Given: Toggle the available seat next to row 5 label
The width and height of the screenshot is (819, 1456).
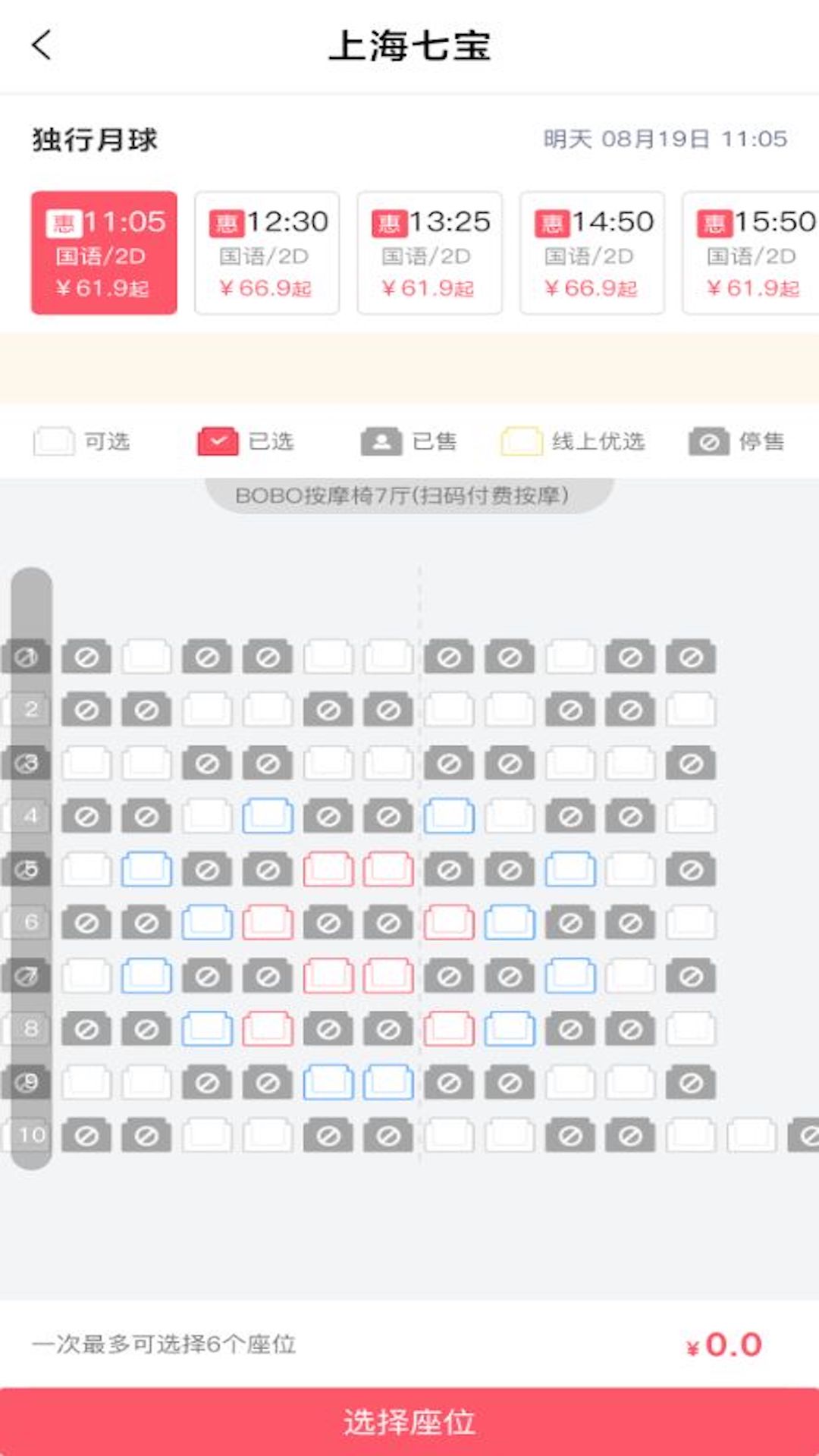Looking at the screenshot, I should click(x=86, y=868).
